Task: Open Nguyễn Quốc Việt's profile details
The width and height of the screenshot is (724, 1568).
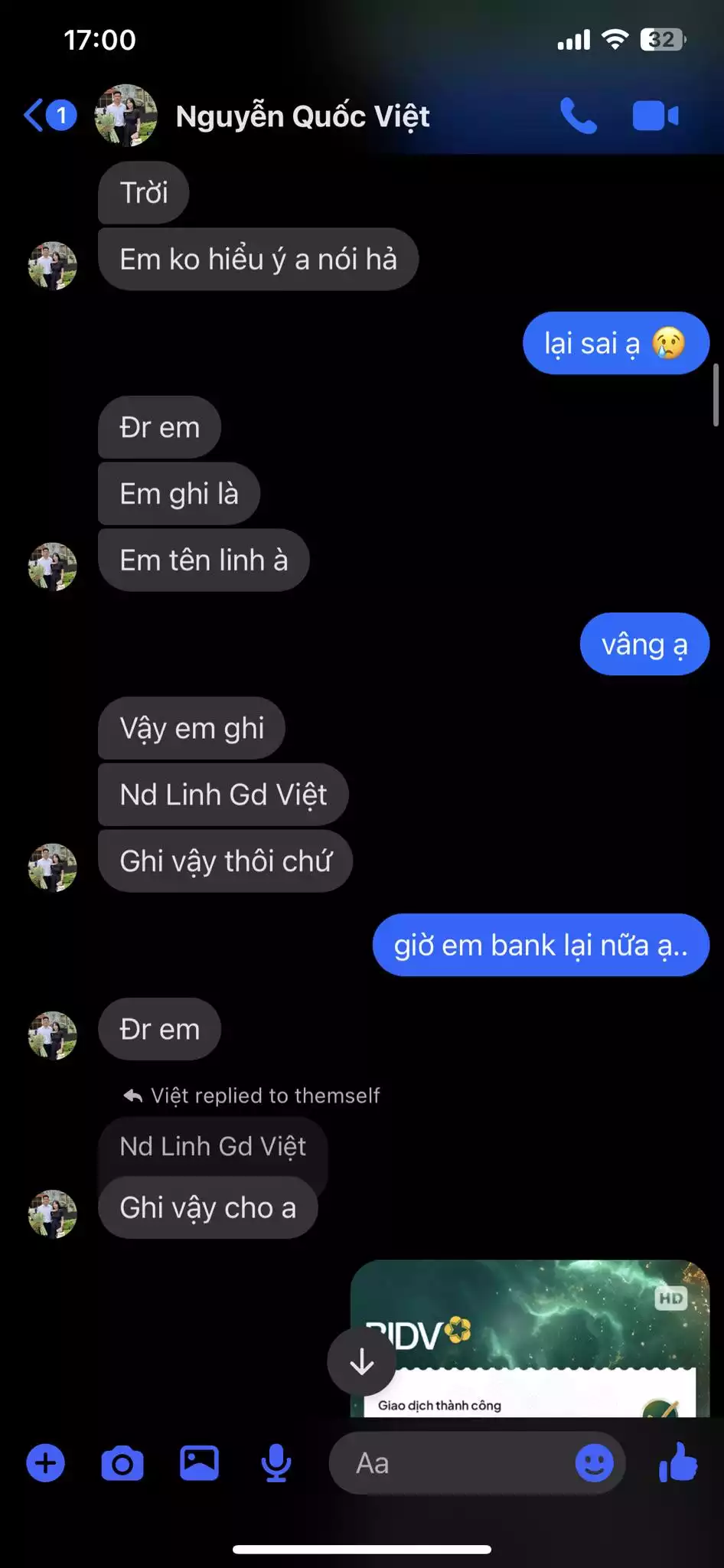Action: 302,116
